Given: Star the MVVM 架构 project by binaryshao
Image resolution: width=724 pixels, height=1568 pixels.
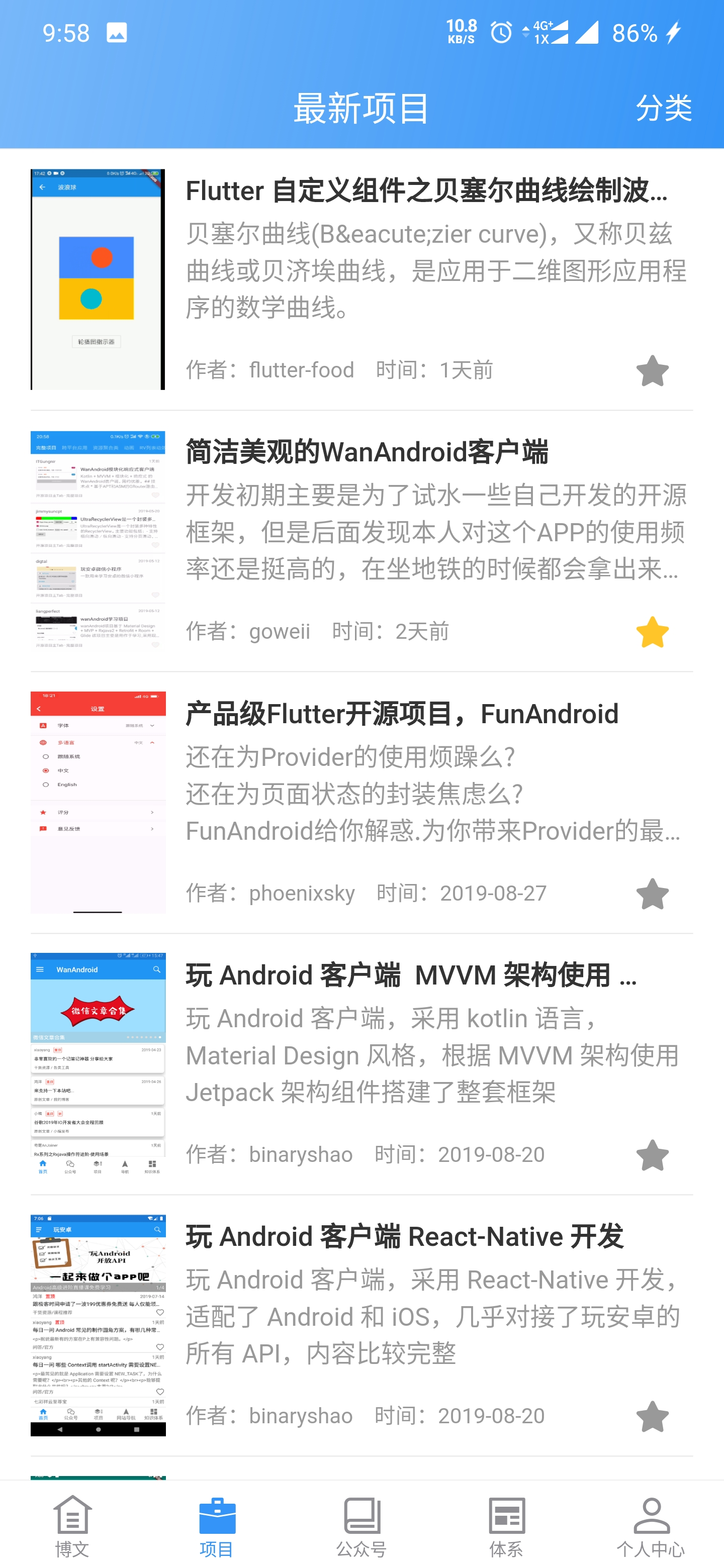Looking at the screenshot, I should (652, 1155).
